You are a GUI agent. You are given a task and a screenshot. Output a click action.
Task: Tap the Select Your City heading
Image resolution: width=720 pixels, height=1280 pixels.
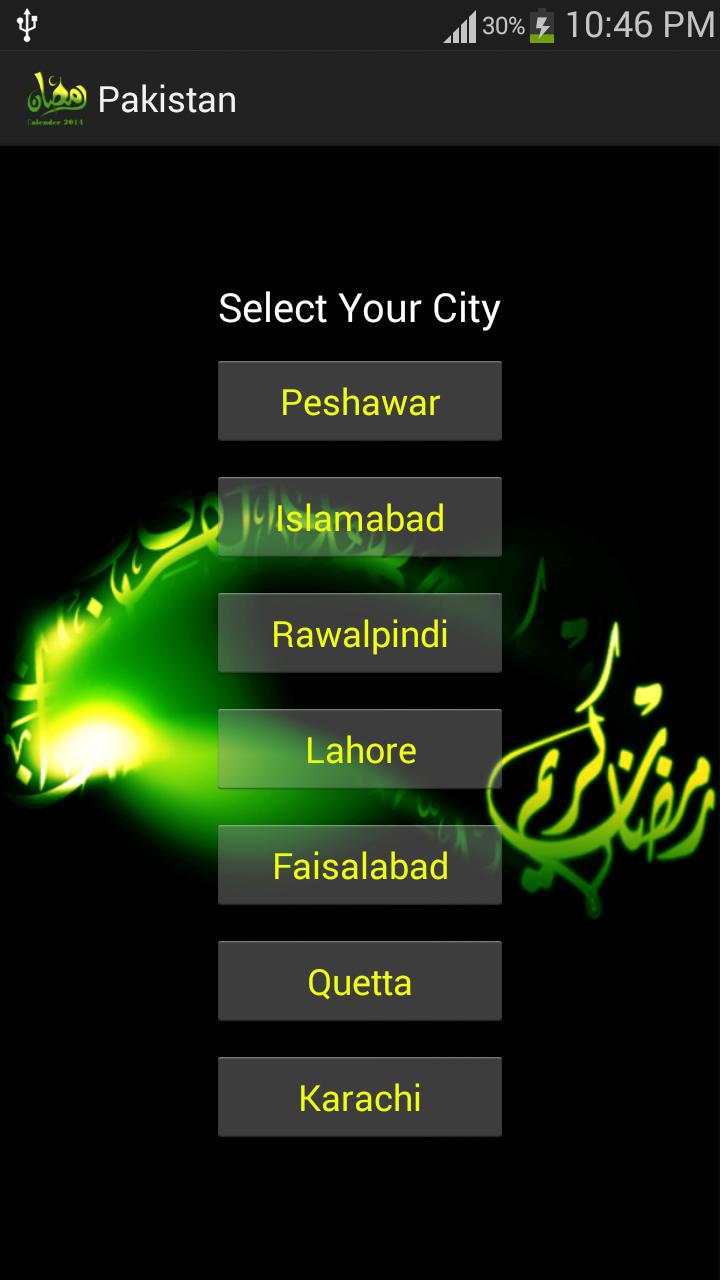[360, 308]
